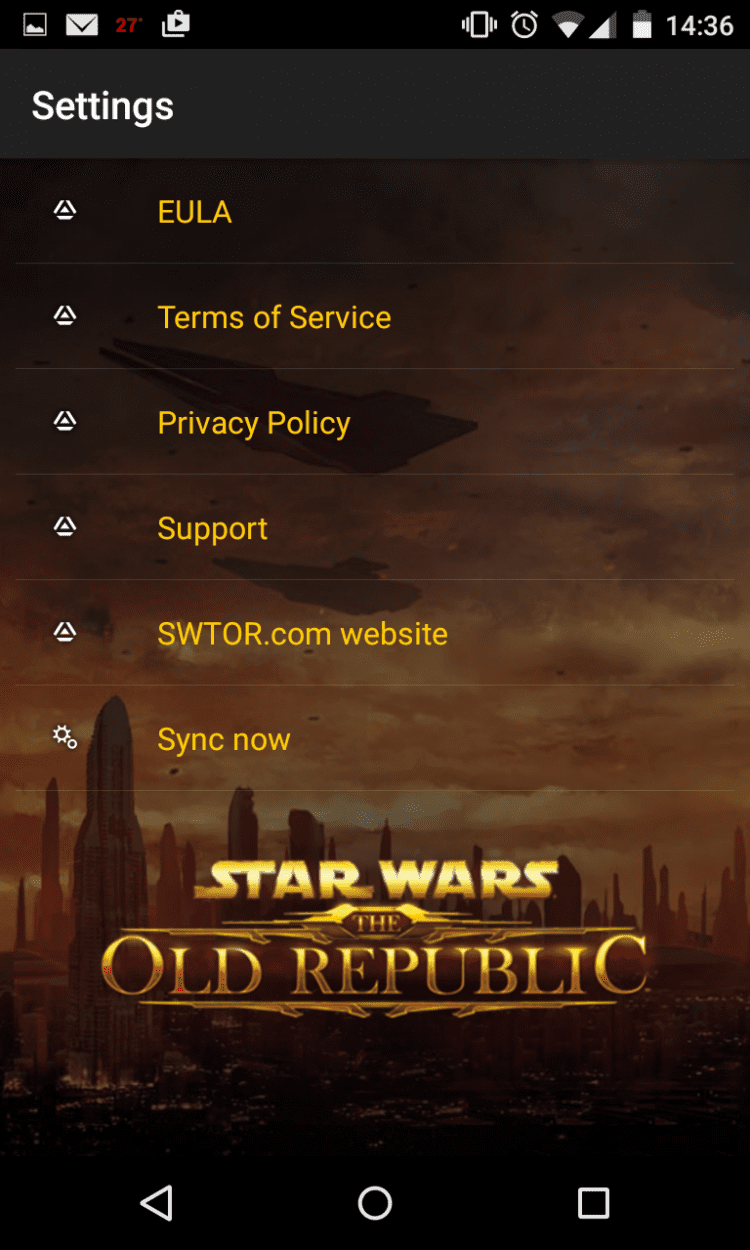The height and width of the screenshot is (1250, 750).
Task: Go back using the system back button
Action: point(157,1203)
